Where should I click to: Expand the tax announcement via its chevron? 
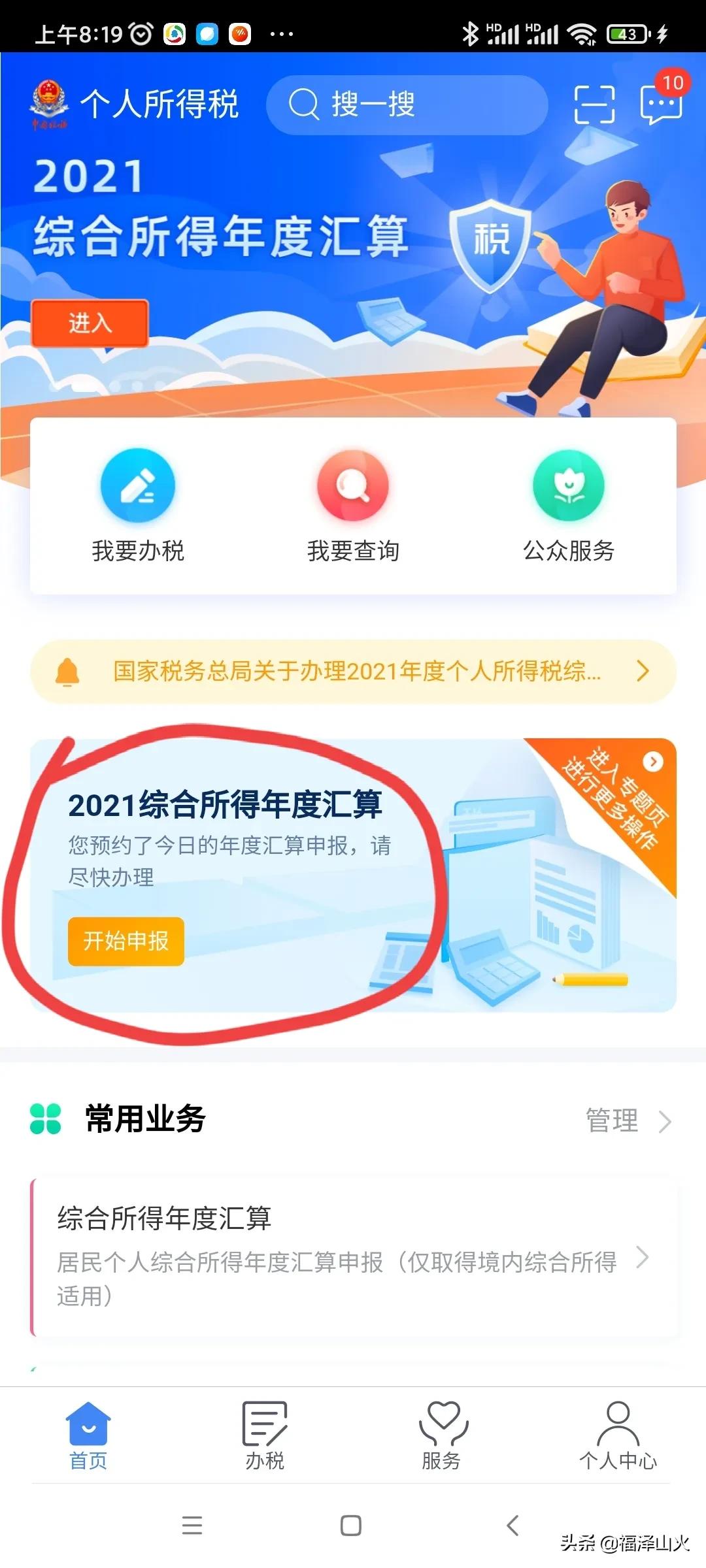642,670
